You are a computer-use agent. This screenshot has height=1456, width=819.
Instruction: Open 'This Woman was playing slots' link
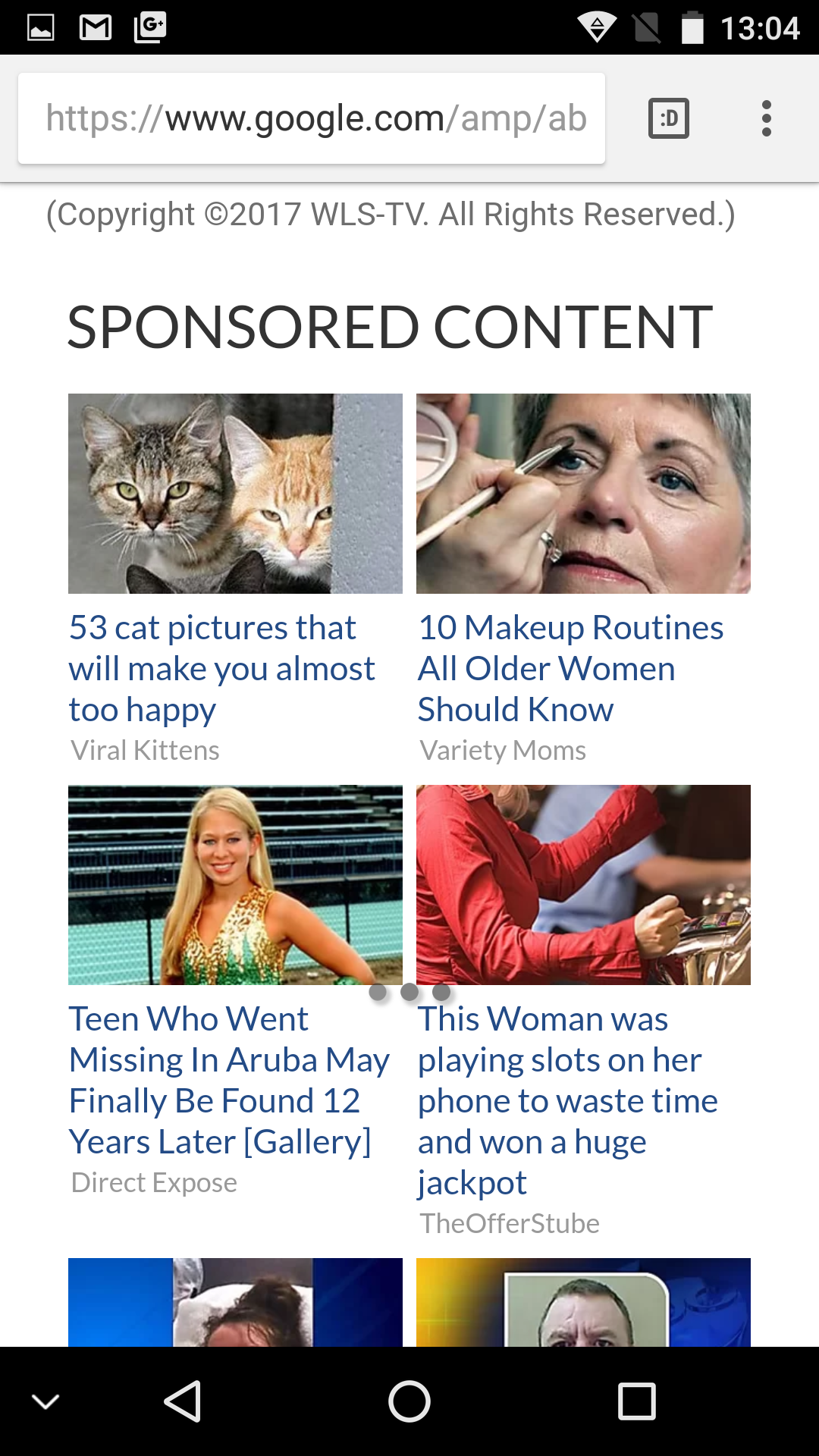point(568,1101)
